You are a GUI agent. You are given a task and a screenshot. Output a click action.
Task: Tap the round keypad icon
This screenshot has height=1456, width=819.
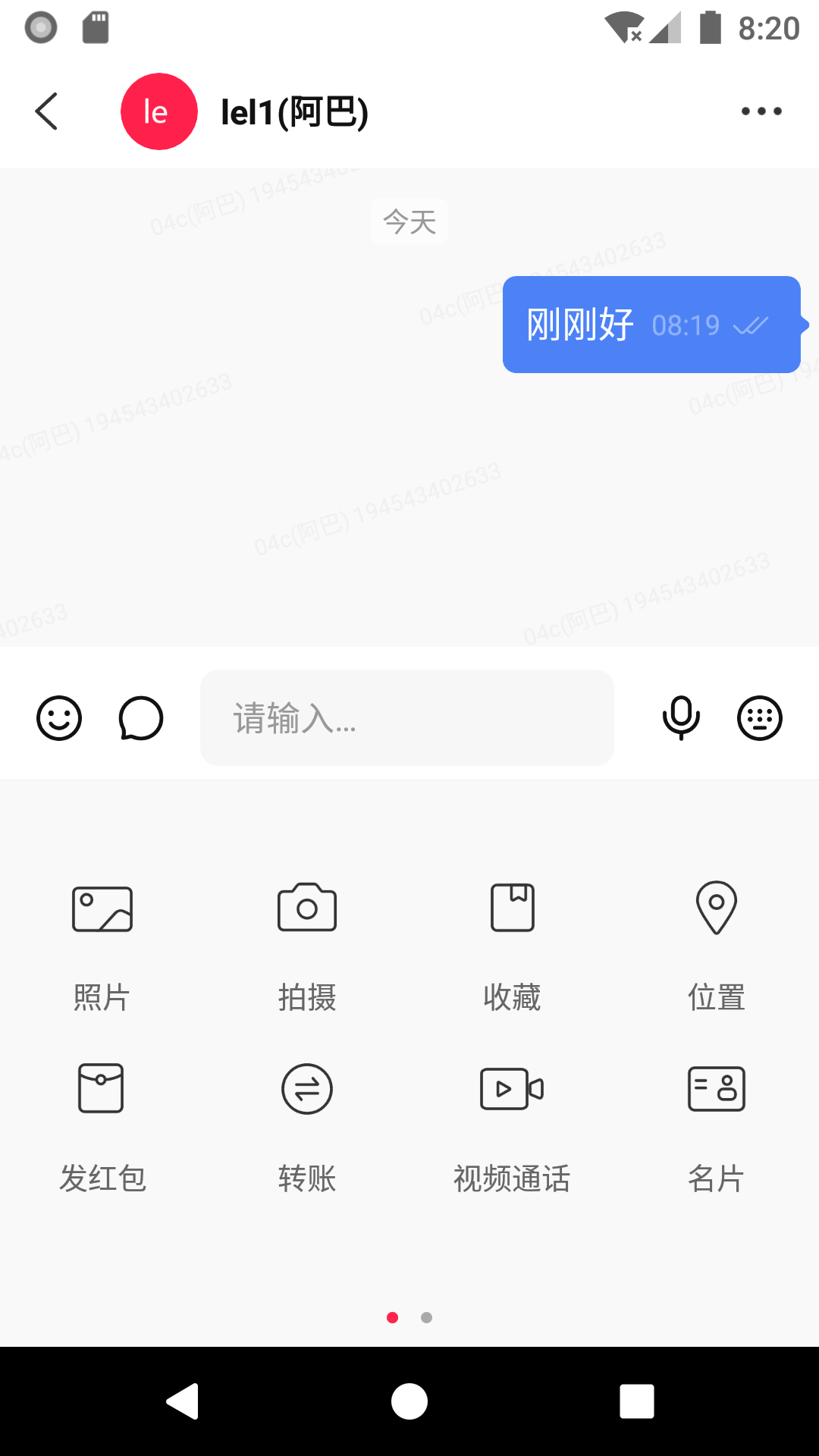[760, 717]
